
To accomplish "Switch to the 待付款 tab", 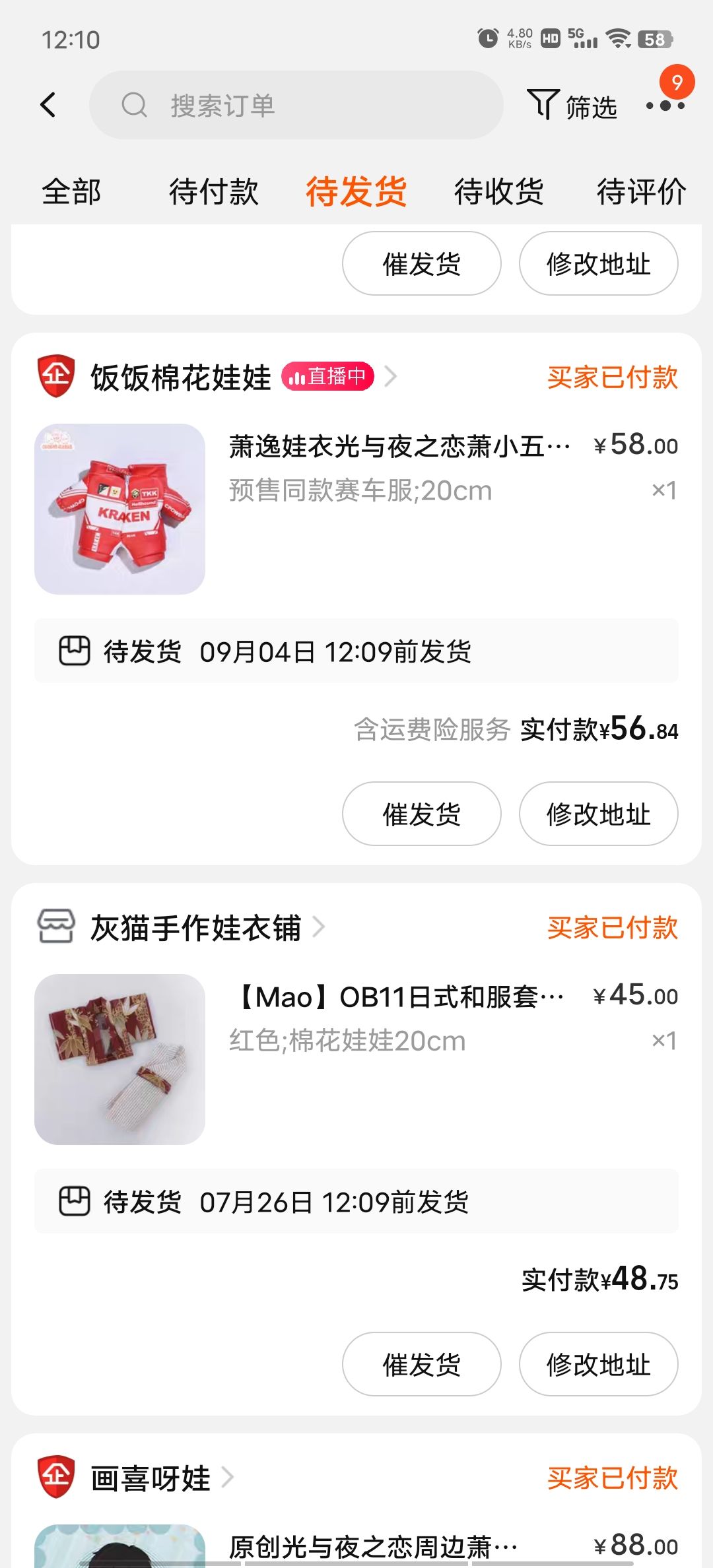I will click(213, 192).
